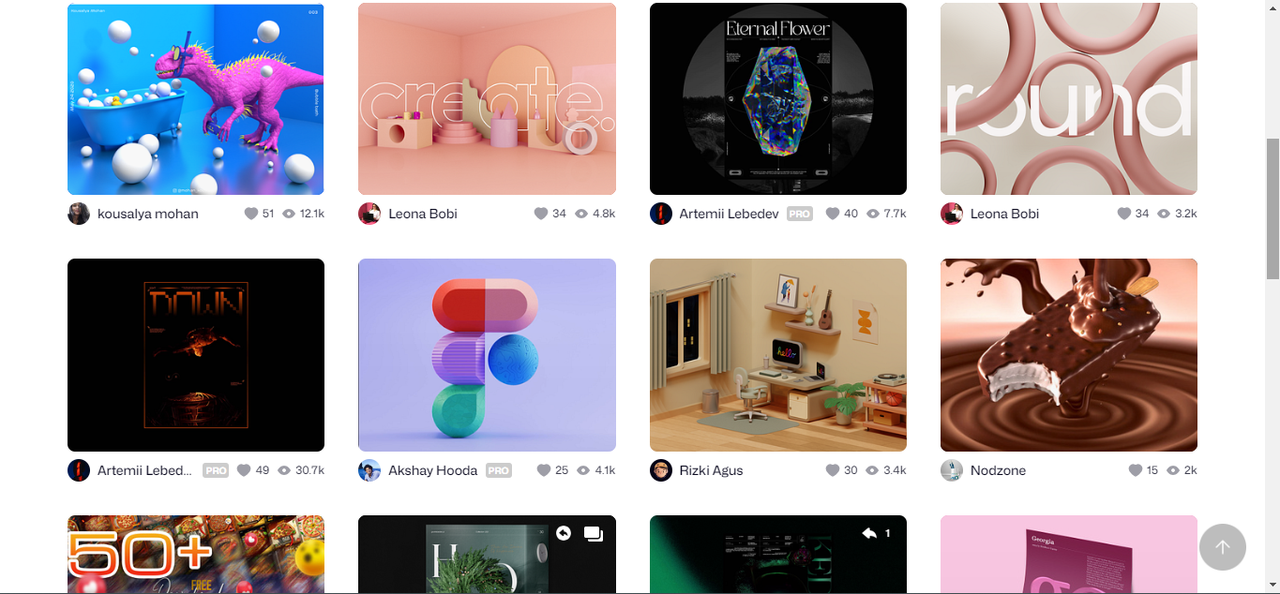Like Rizki Agus's room shot
The height and width of the screenshot is (594, 1280).
point(833,471)
